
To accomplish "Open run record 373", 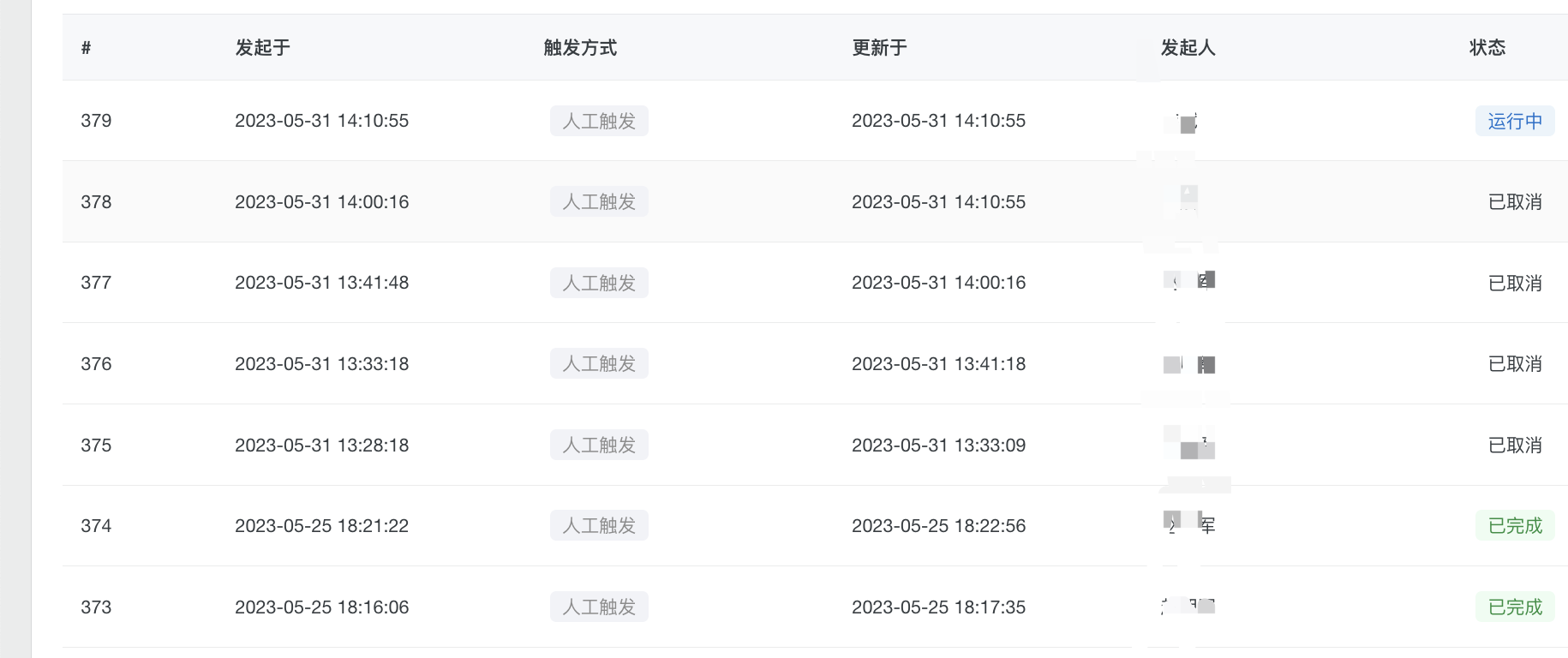I will tap(96, 607).
